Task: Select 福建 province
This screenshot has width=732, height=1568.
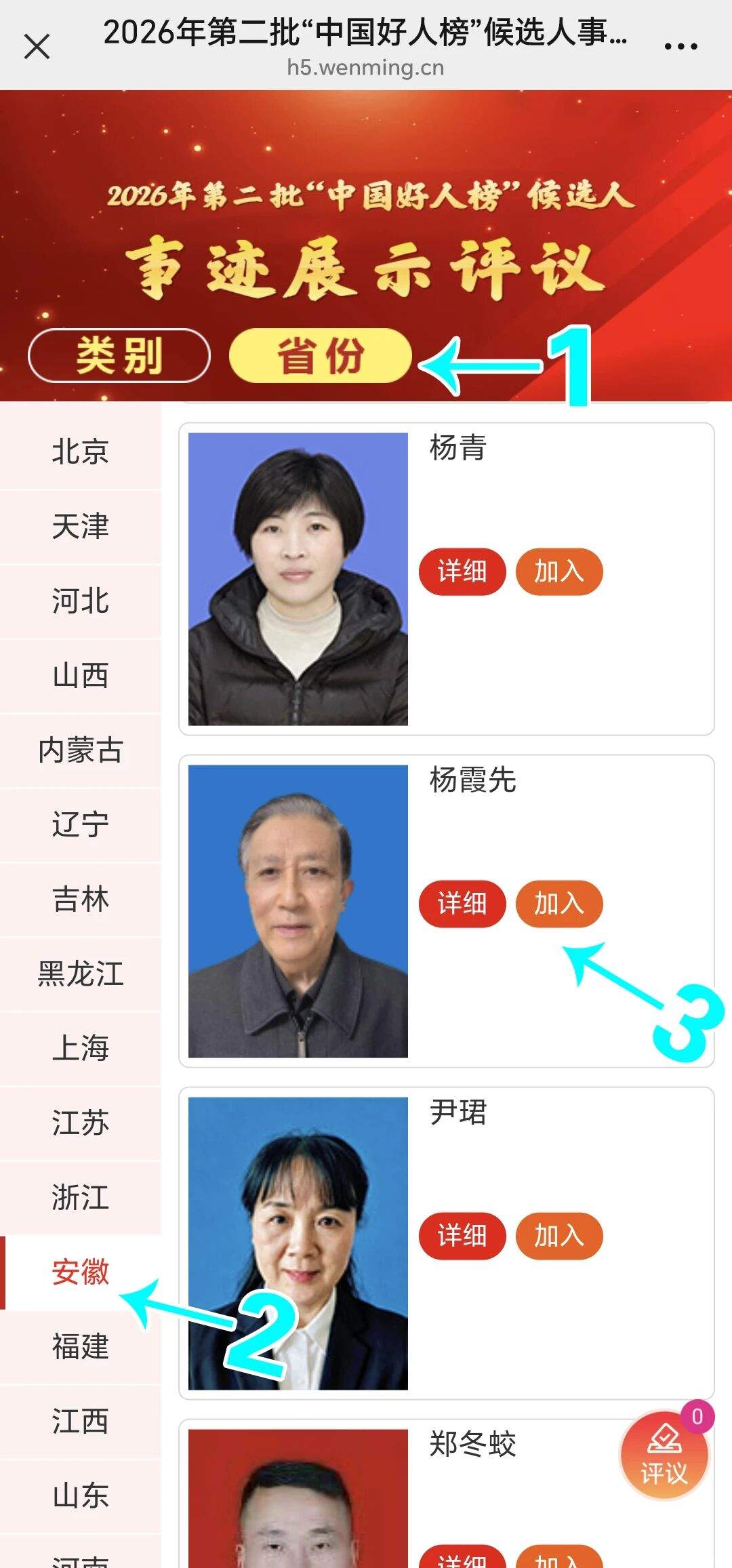Action: (x=81, y=1346)
